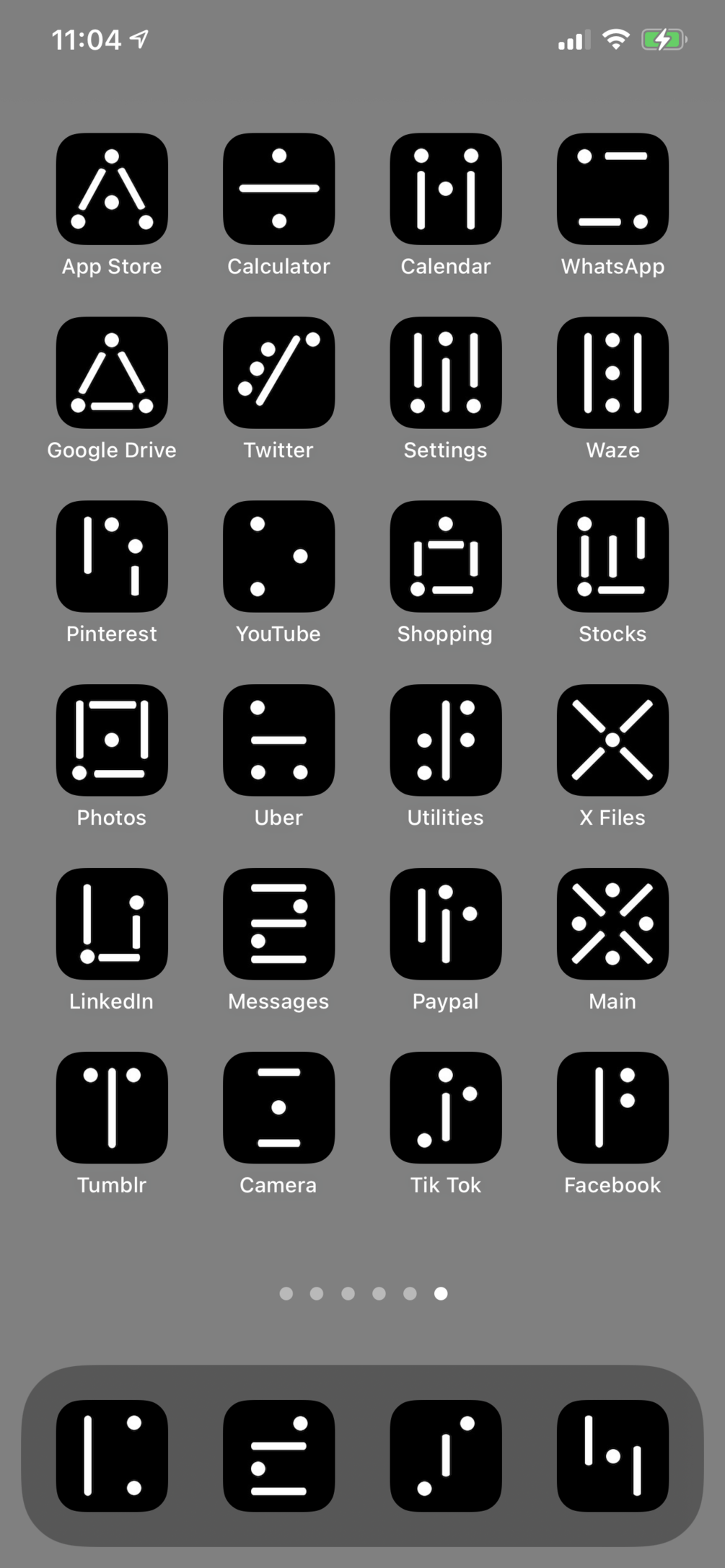Open the Utilities folder
Screen dimensions: 725x1568
point(446,740)
